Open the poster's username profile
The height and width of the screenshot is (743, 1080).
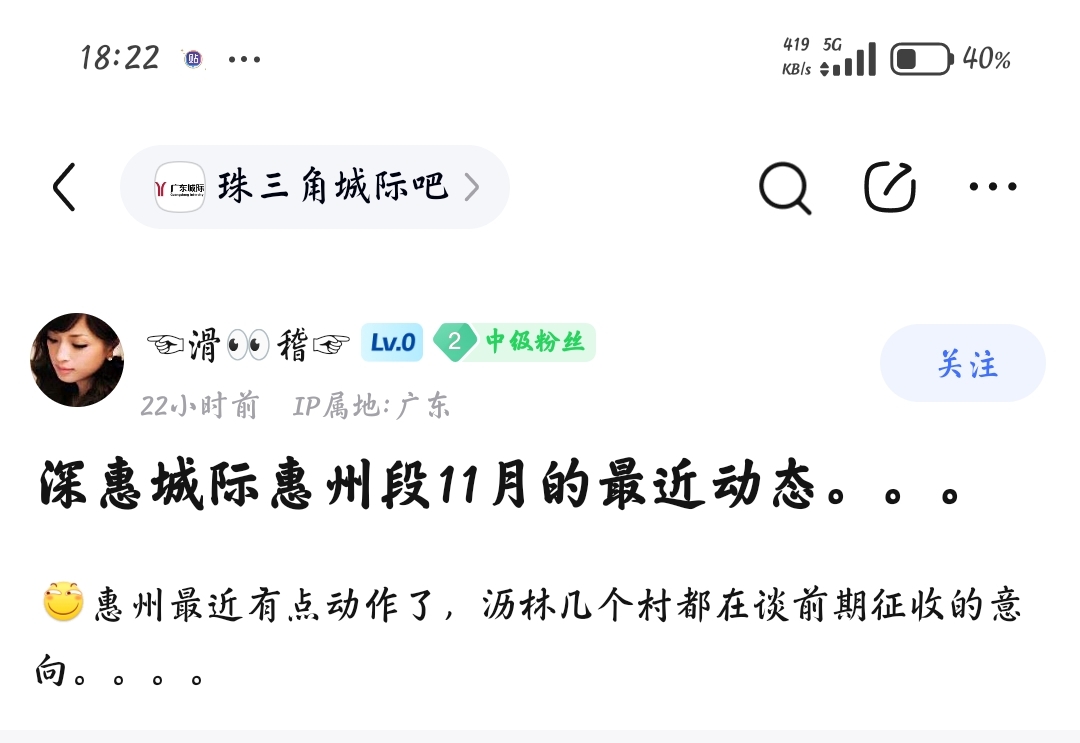[248, 344]
